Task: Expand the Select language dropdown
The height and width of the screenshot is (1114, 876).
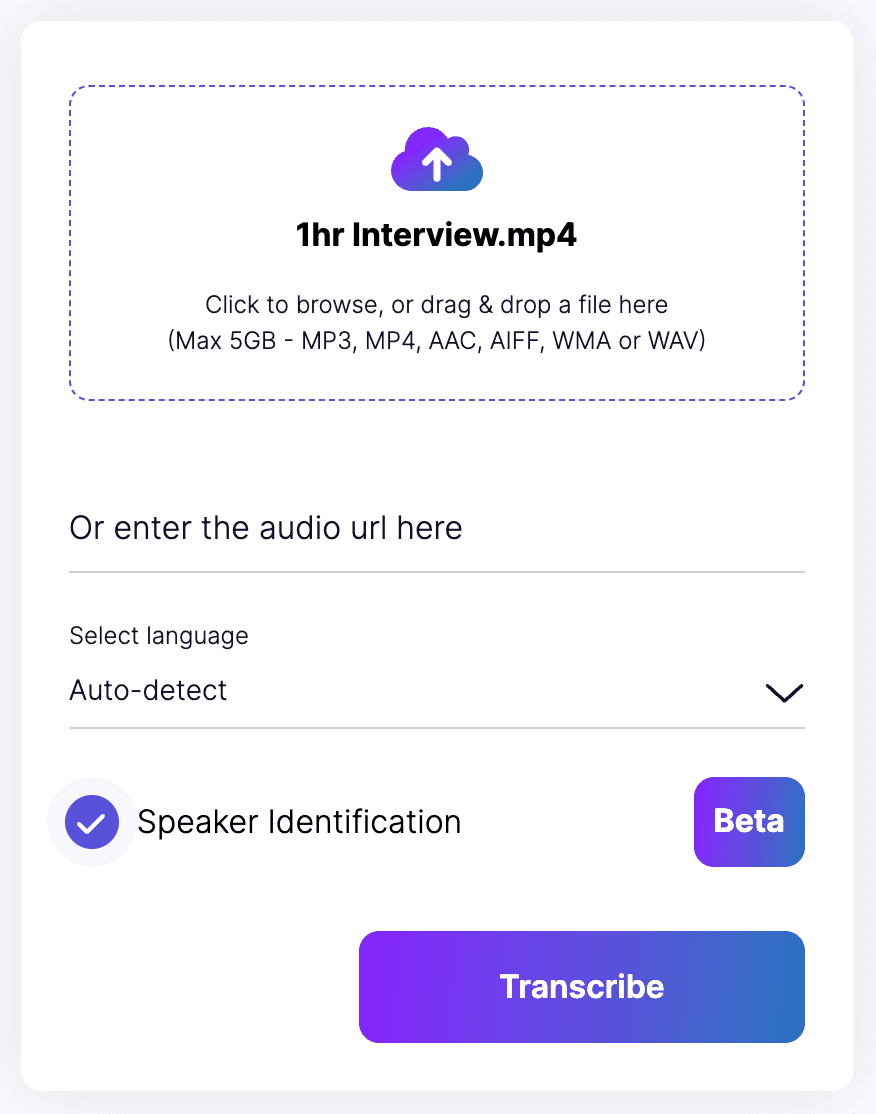Action: tap(436, 691)
